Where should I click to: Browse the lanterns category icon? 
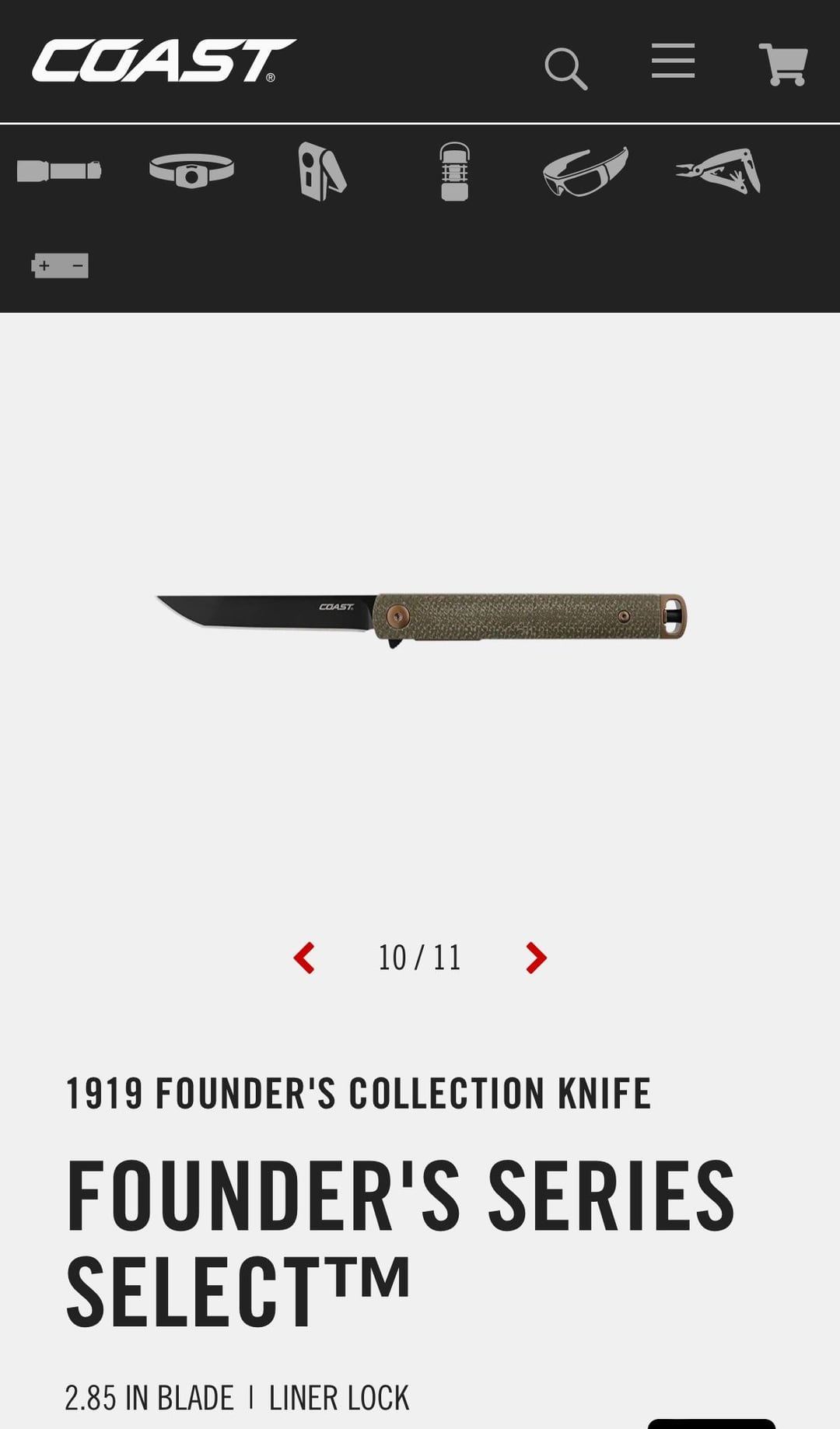coord(454,171)
